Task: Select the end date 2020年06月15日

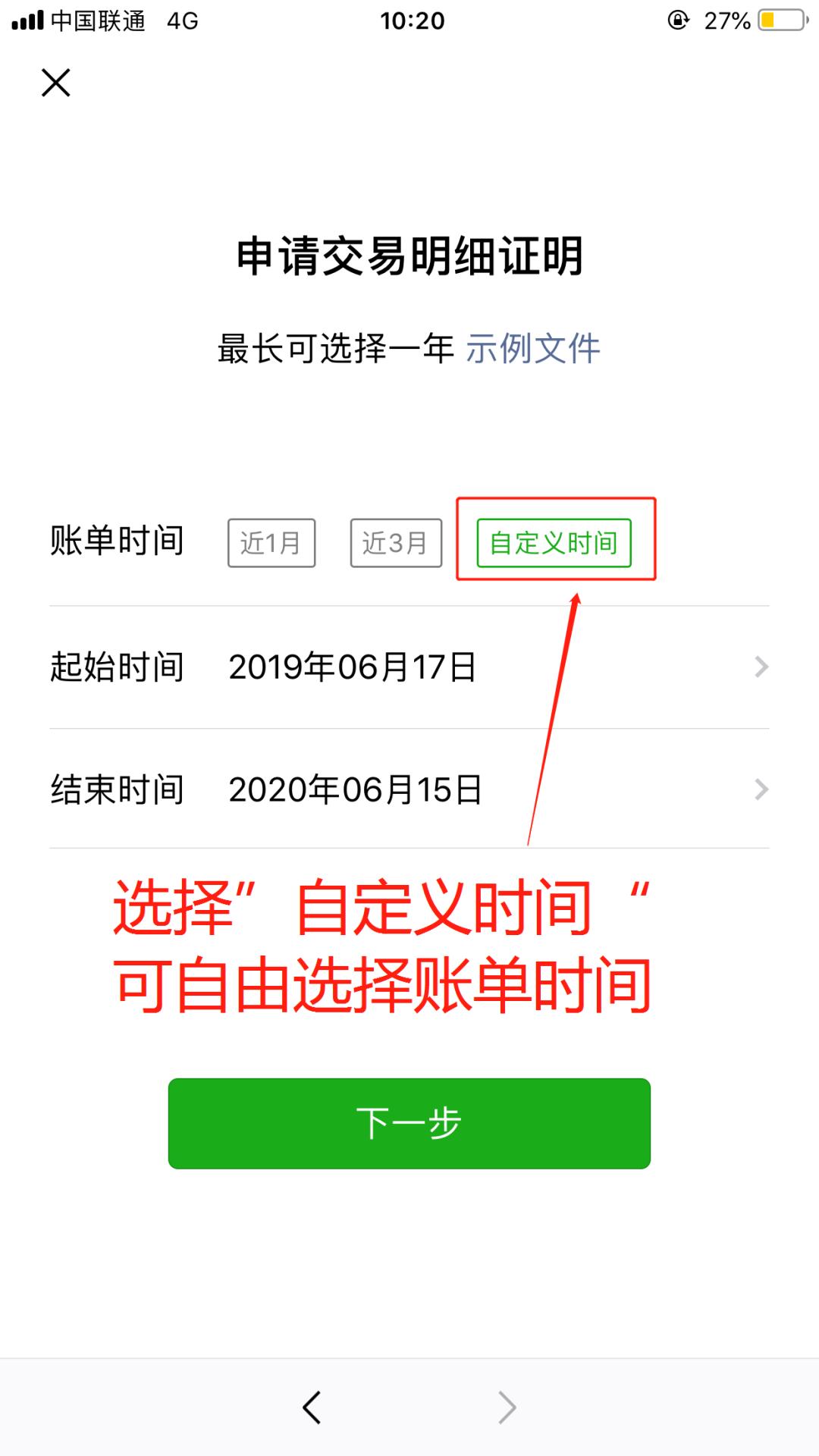Action: tap(355, 789)
